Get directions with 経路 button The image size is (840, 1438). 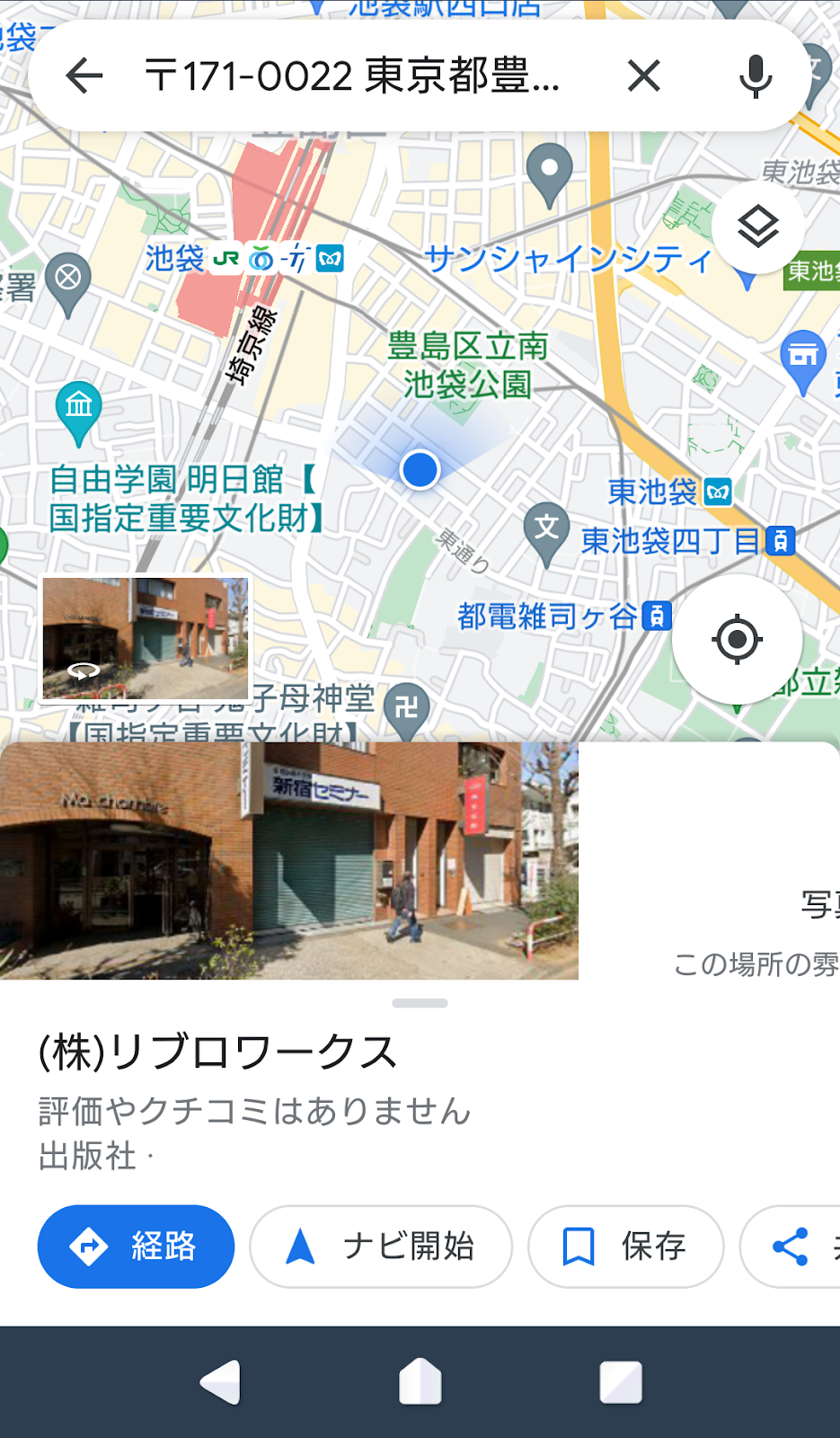[136, 1247]
